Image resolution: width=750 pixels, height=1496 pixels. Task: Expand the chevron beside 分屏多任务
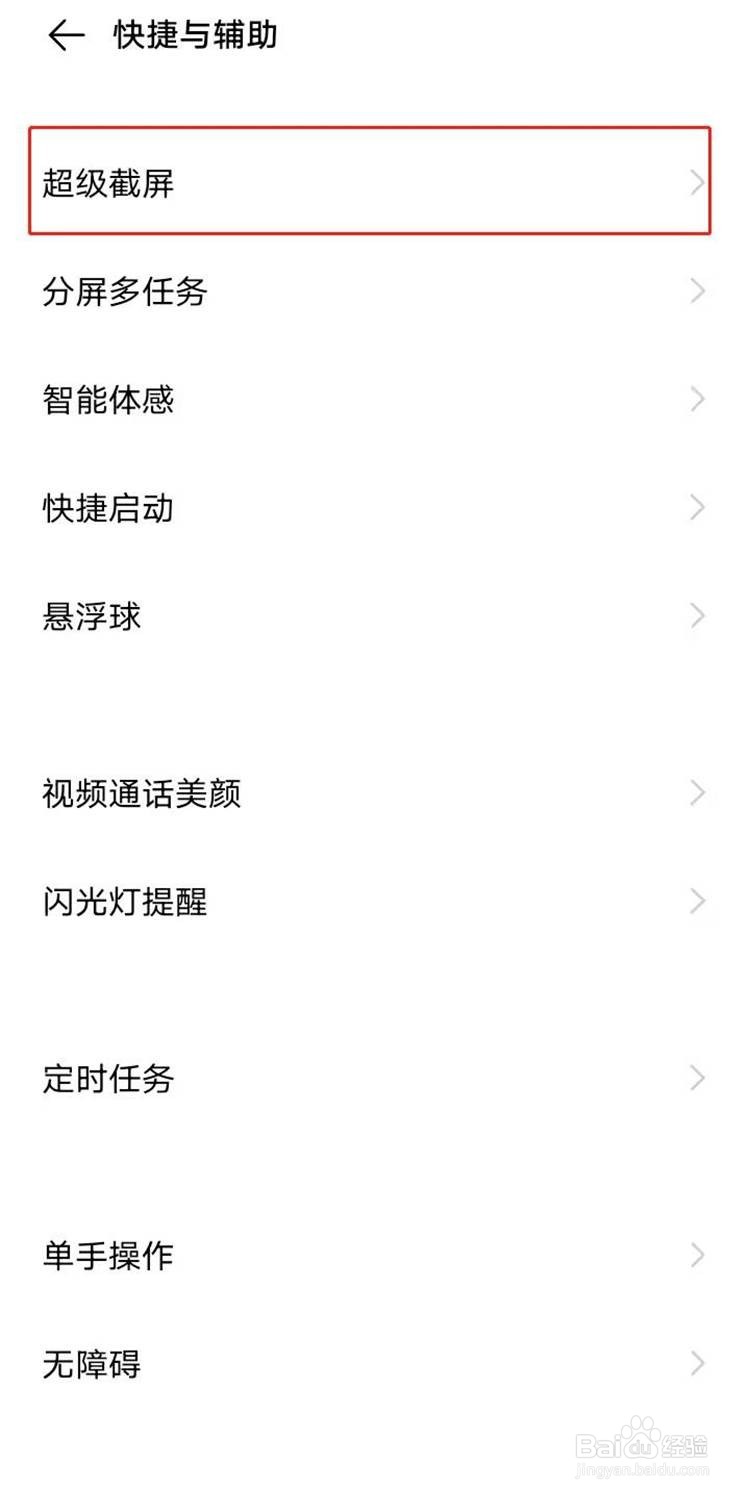tap(697, 291)
